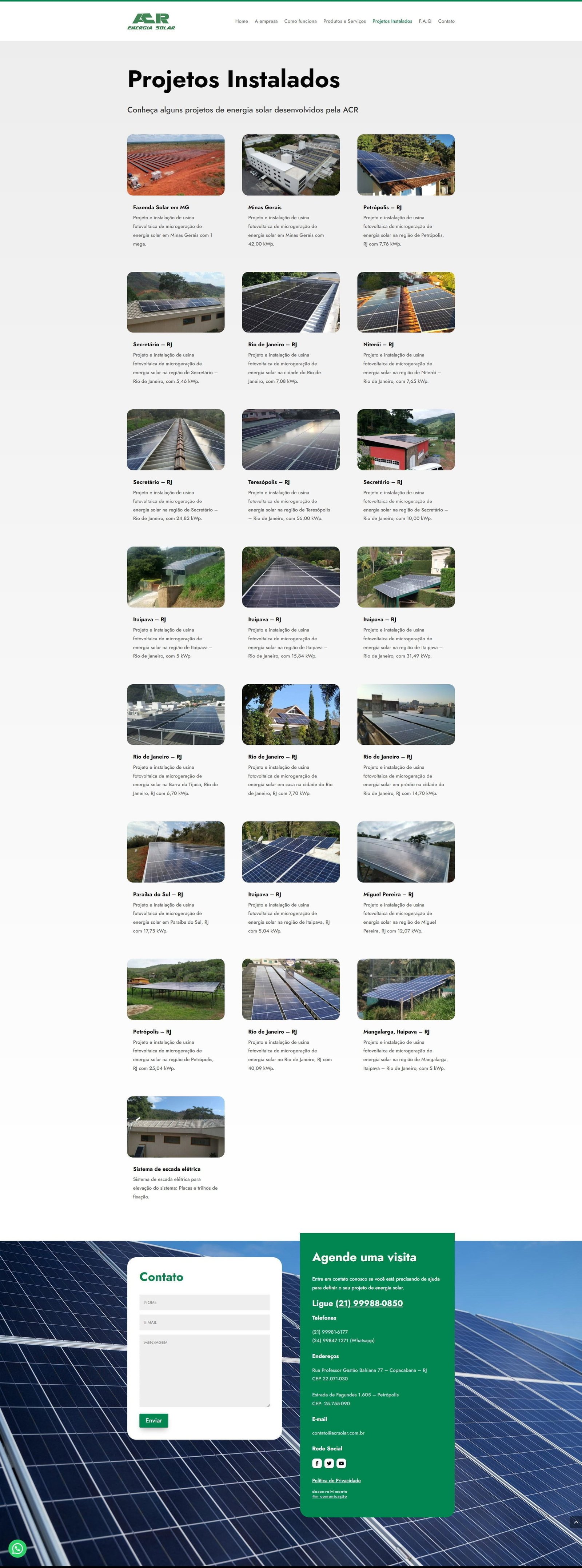Viewport: 582px width, 1568px height.
Task: Focus the MENSAGEM text area
Action: click(x=204, y=1370)
